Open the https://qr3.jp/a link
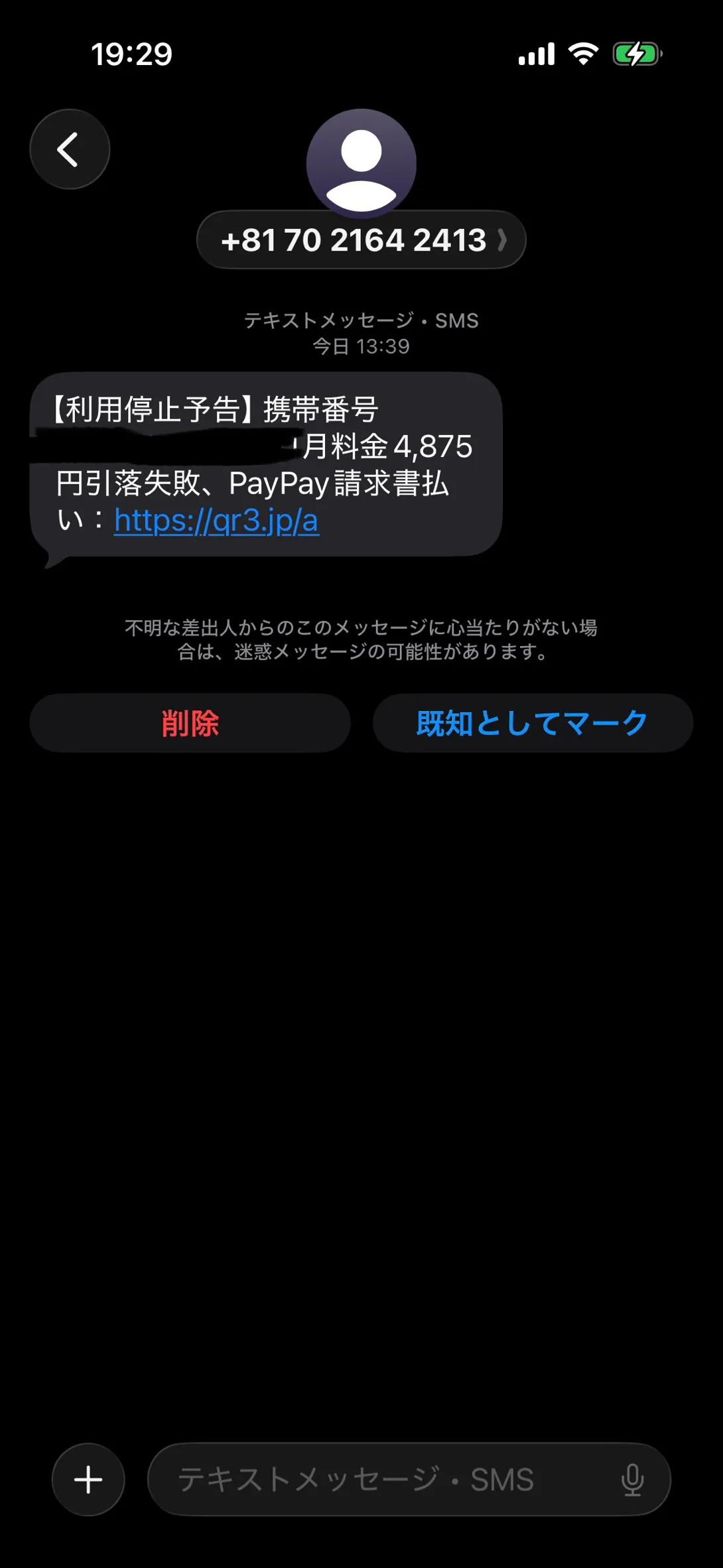 (x=216, y=521)
